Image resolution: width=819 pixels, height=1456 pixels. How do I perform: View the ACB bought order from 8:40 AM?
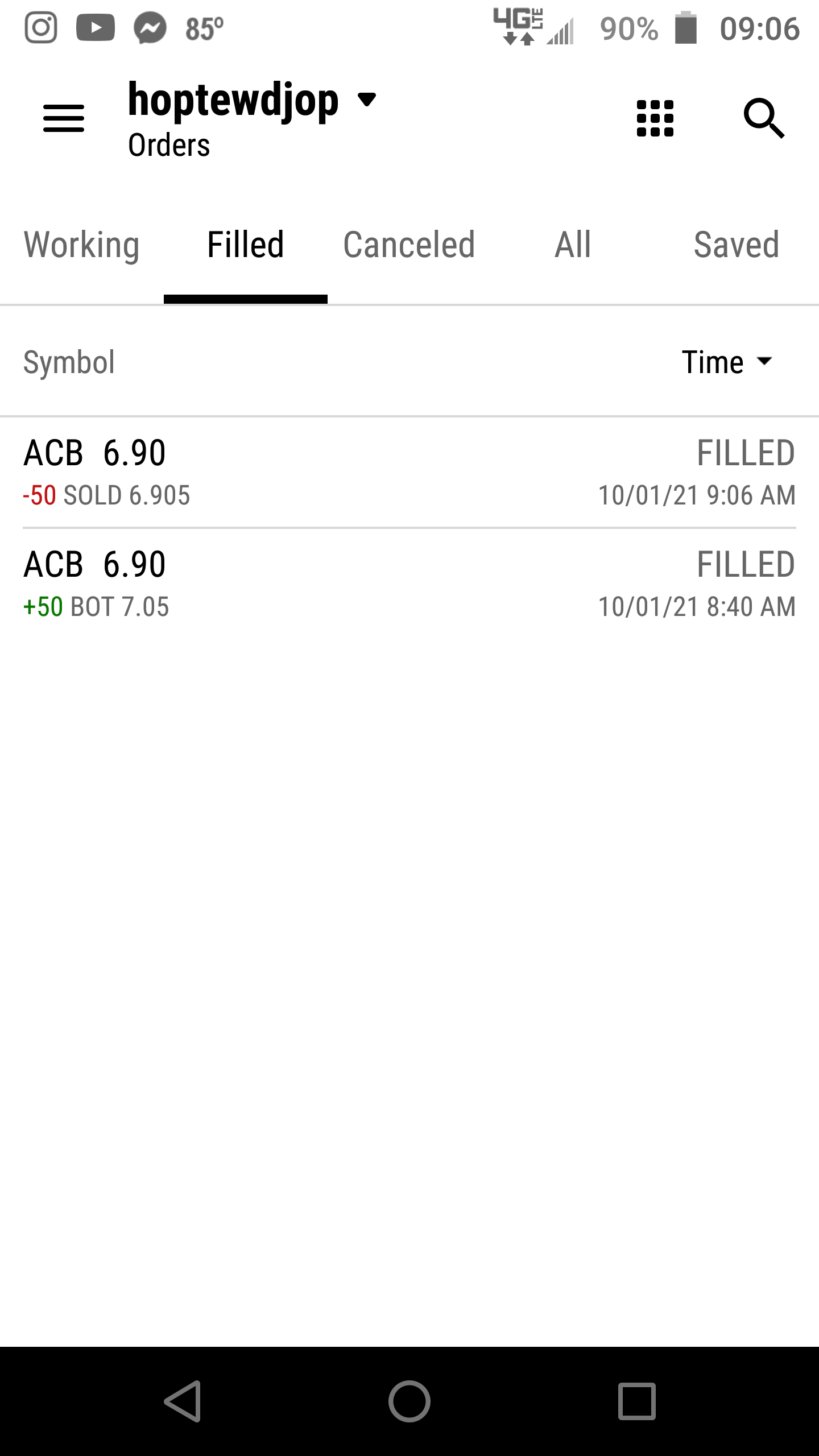click(409, 584)
